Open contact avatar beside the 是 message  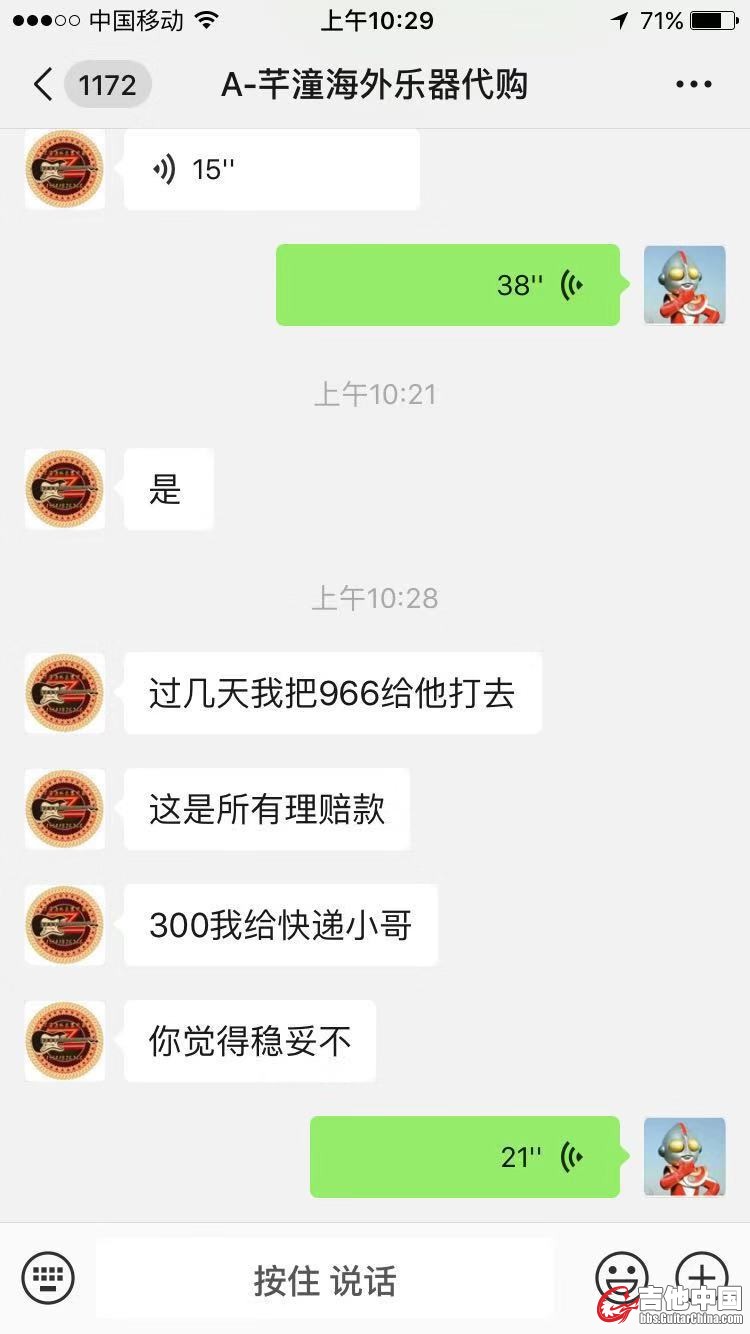64,489
